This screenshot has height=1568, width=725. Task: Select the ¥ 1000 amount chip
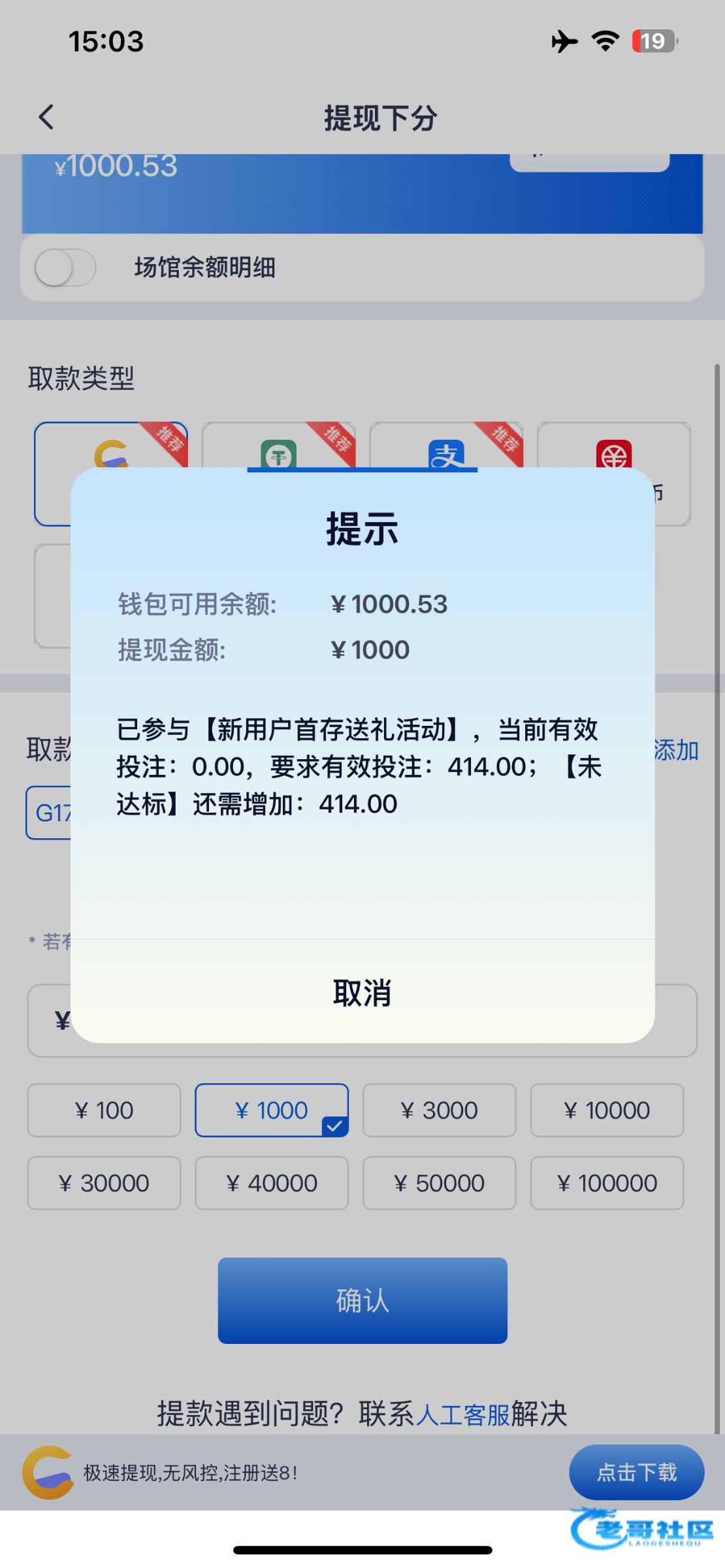(x=271, y=1110)
